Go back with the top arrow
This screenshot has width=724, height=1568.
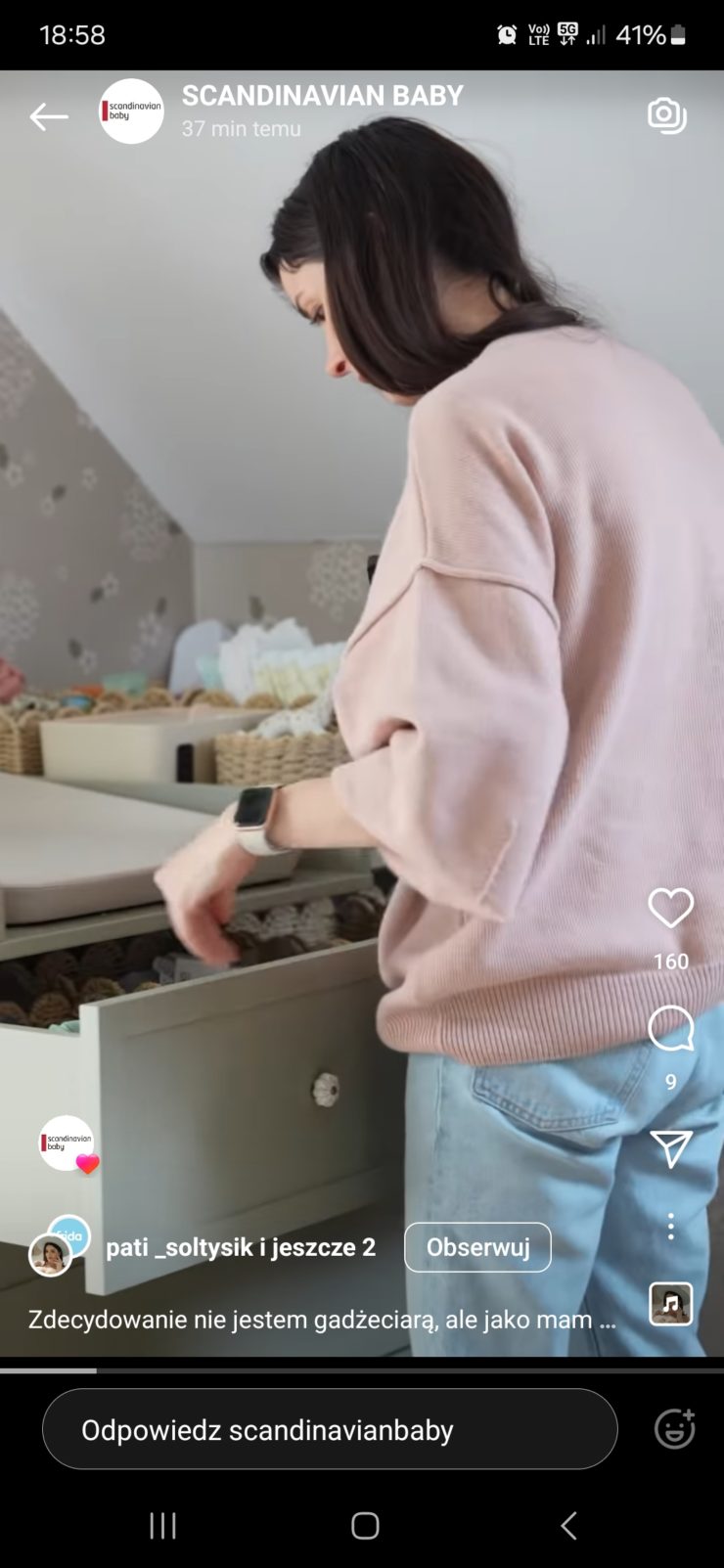49,116
